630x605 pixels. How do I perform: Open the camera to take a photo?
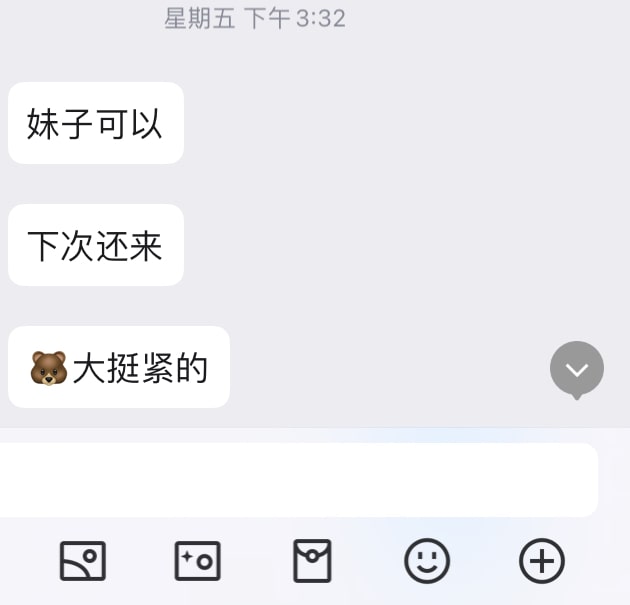(x=197, y=561)
